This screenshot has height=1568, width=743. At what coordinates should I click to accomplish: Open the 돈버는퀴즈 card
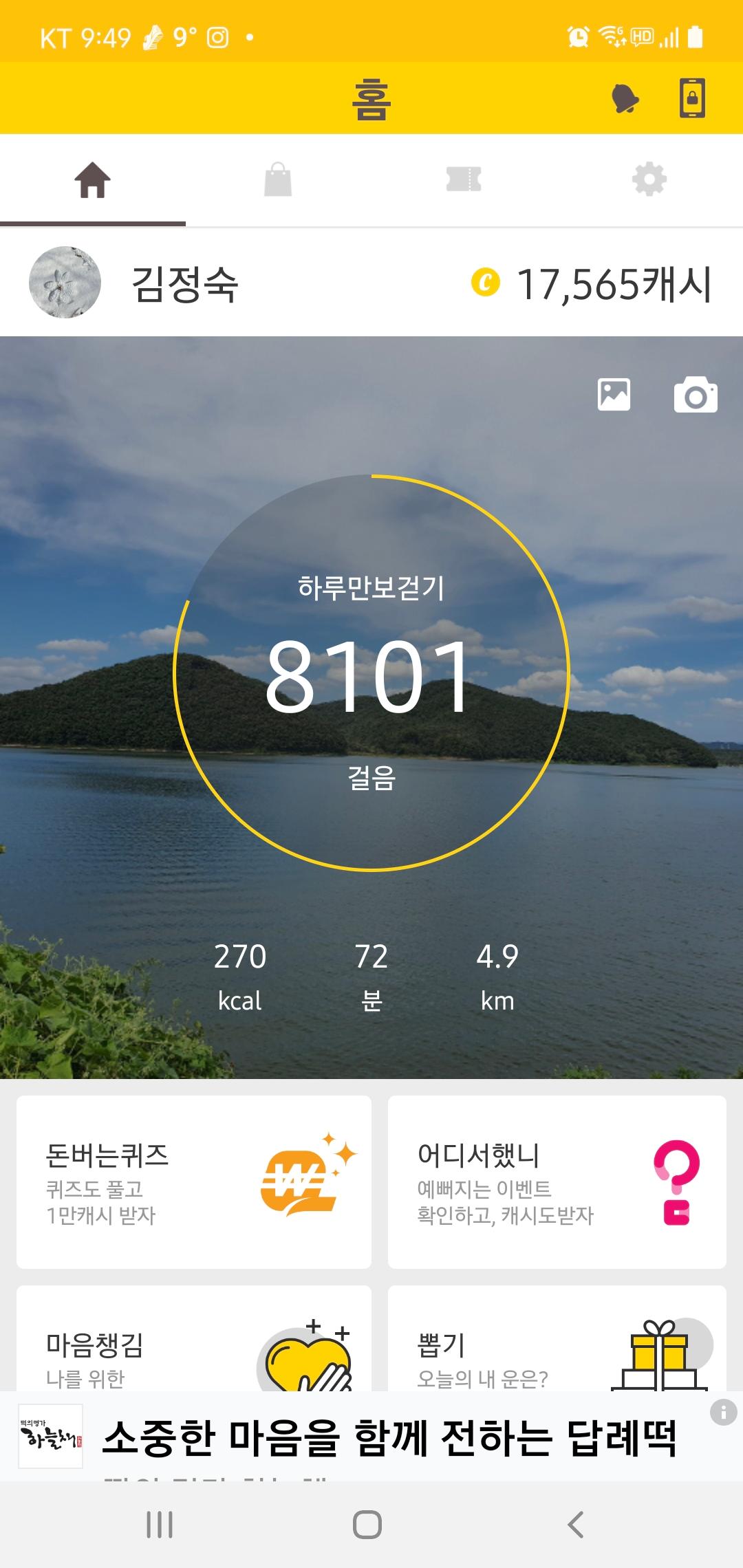tap(194, 1182)
